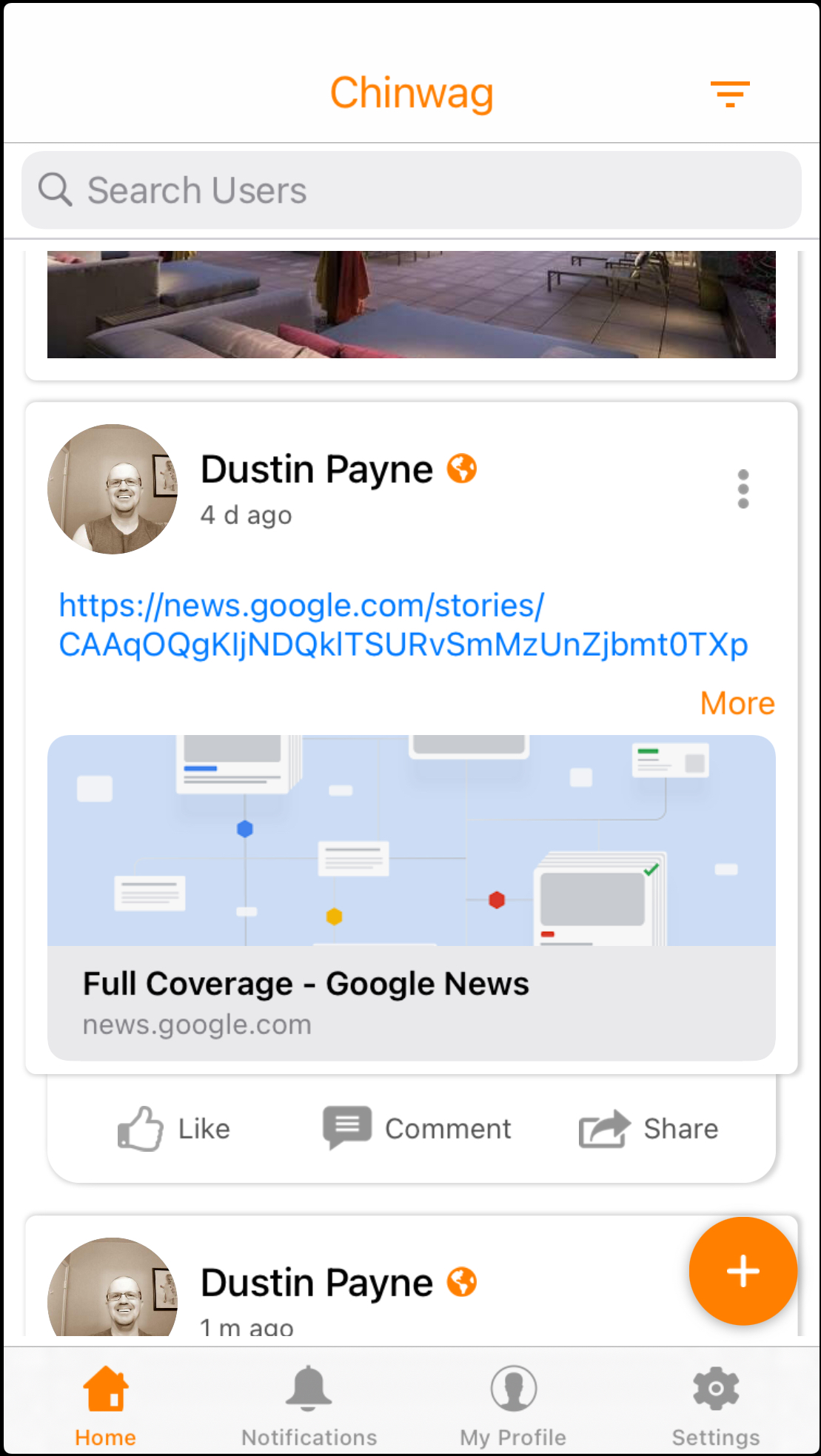Open the three-dot menu on Dustin Payne's post
Image resolution: width=821 pixels, height=1456 pixels.
pyautogui.click(x=743, y=489)
